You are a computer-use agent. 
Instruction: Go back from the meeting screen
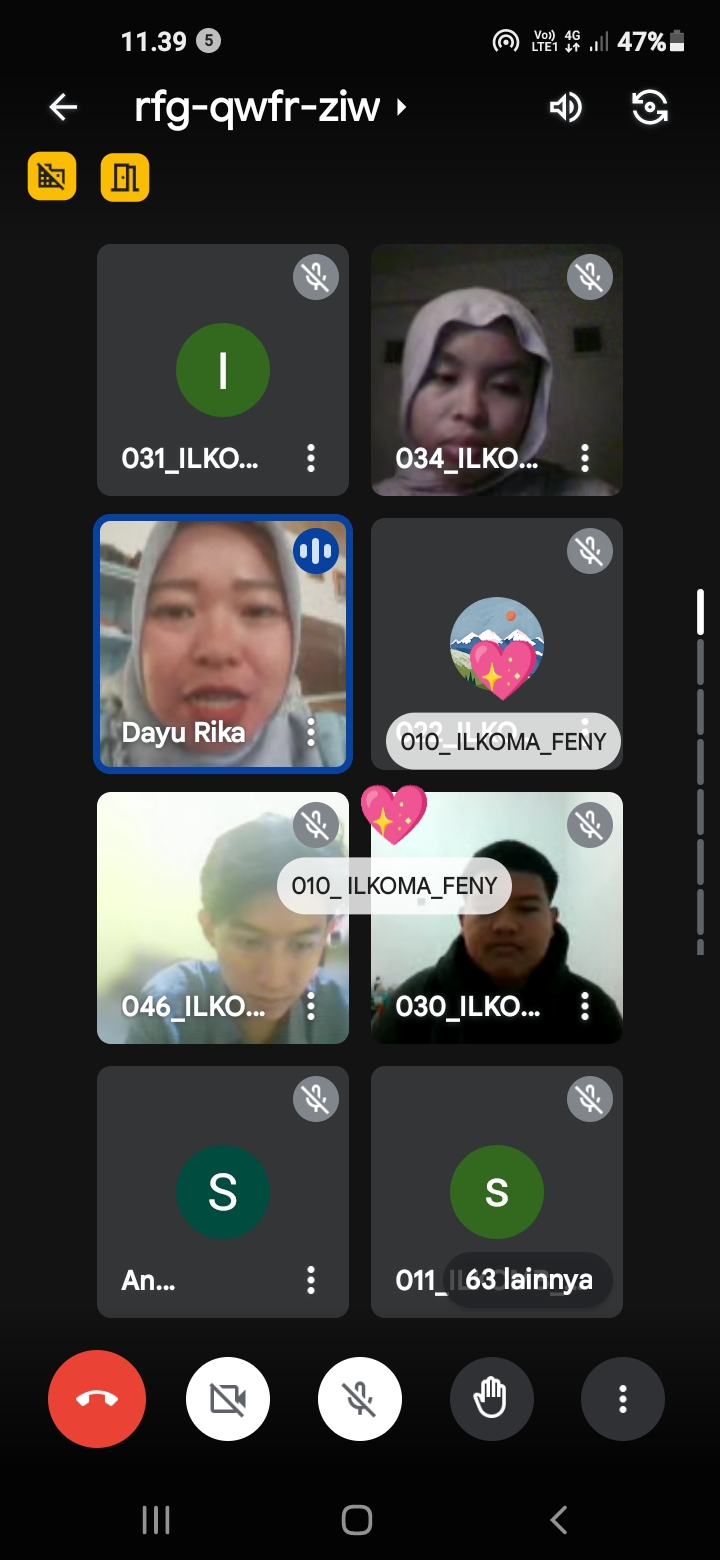tap(63, 107)
